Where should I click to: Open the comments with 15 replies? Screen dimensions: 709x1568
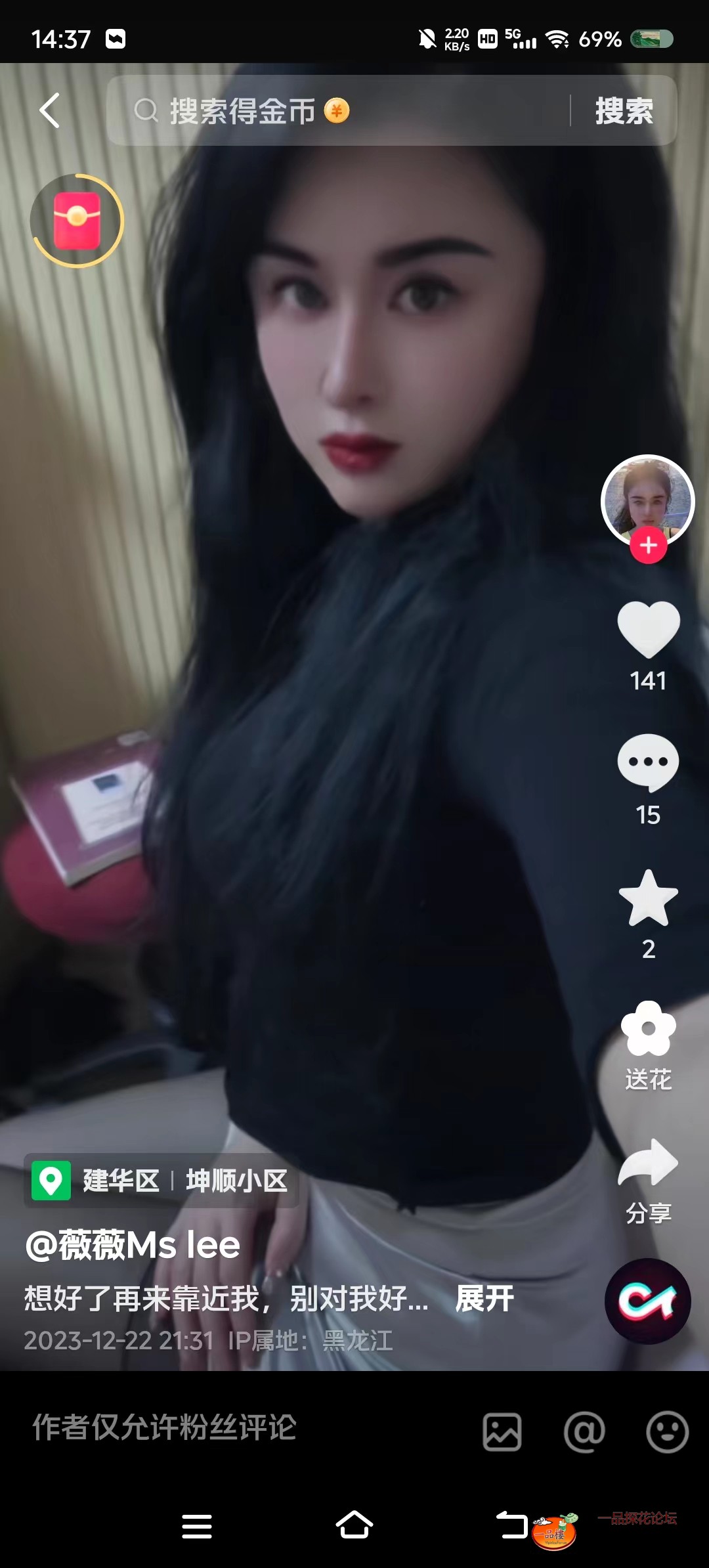click(649, 763)
